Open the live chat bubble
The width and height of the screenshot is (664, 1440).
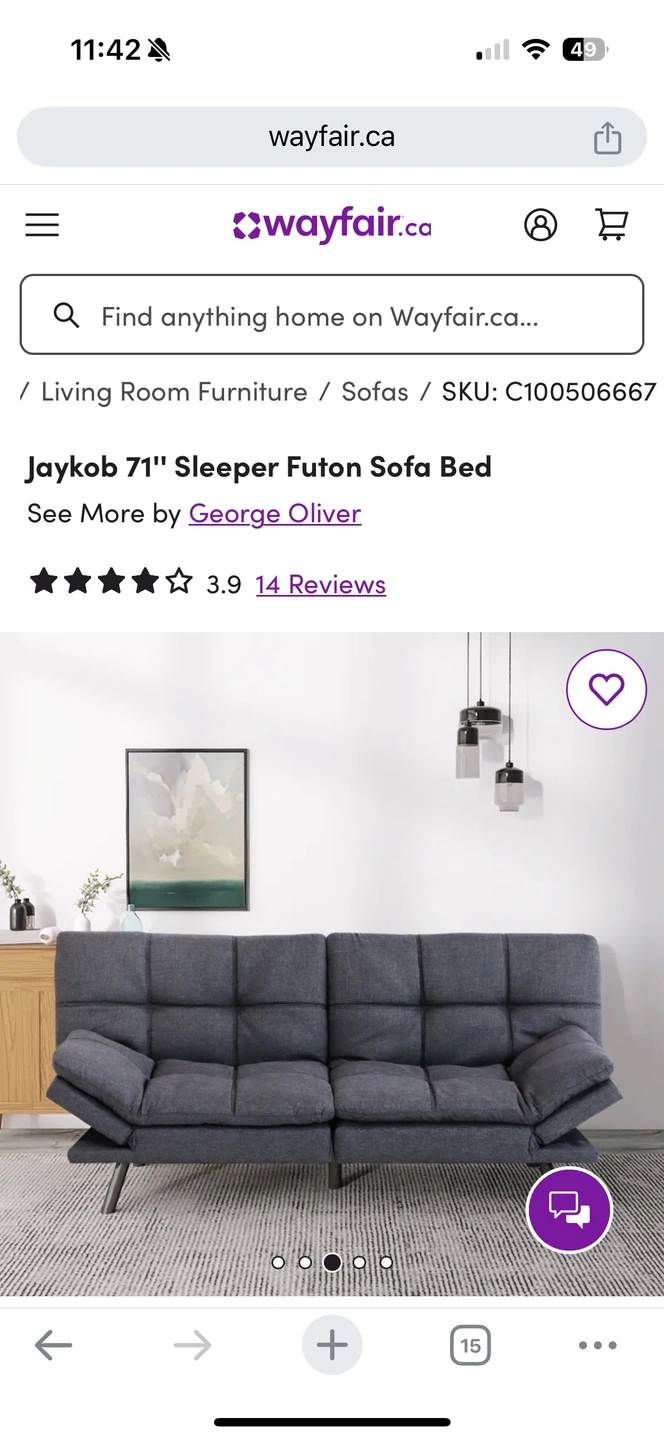coord(569,1210)
